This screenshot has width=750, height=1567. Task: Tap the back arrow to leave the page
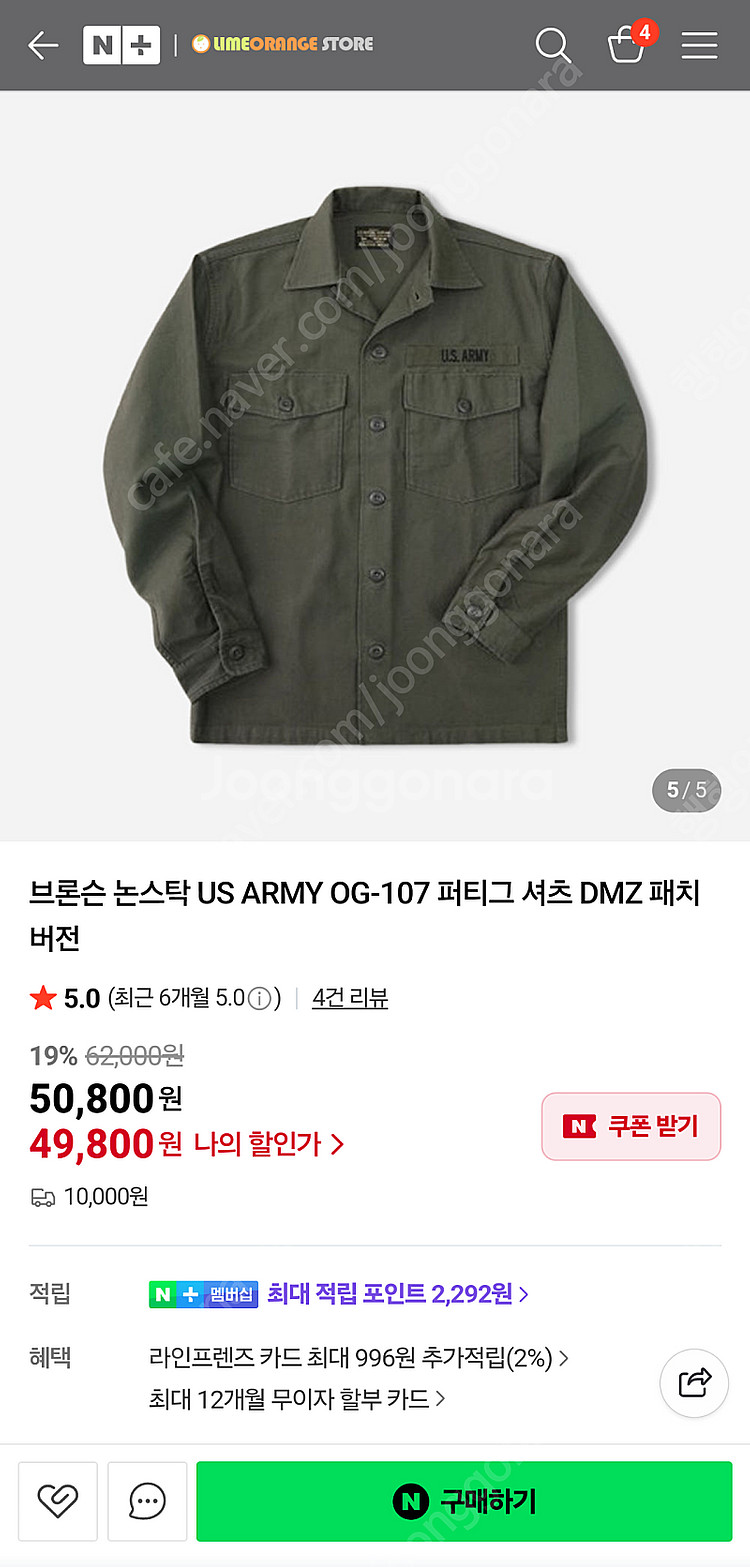[x=42, y=44]
